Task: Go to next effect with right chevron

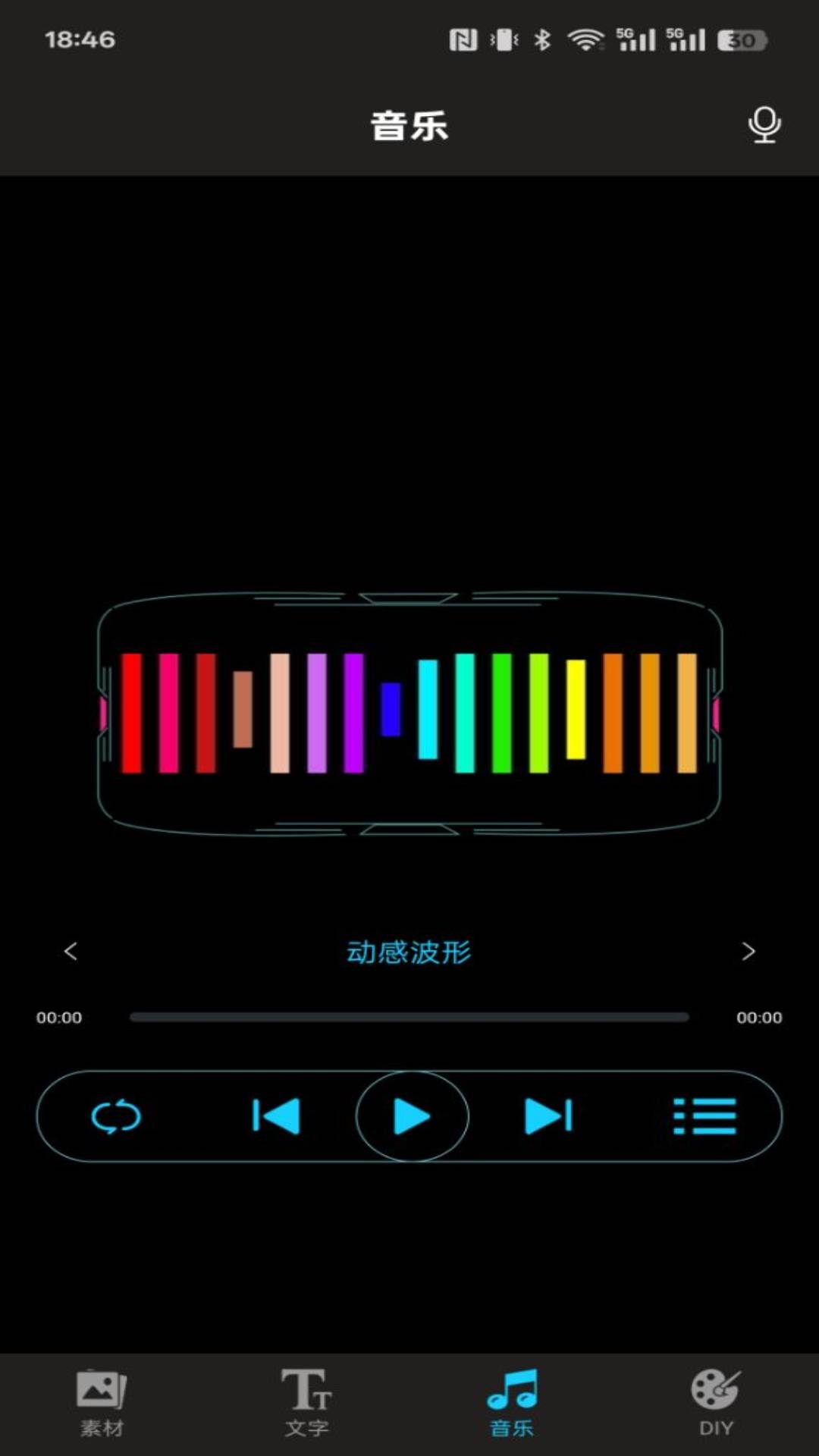Action: (x=748, y=952)
